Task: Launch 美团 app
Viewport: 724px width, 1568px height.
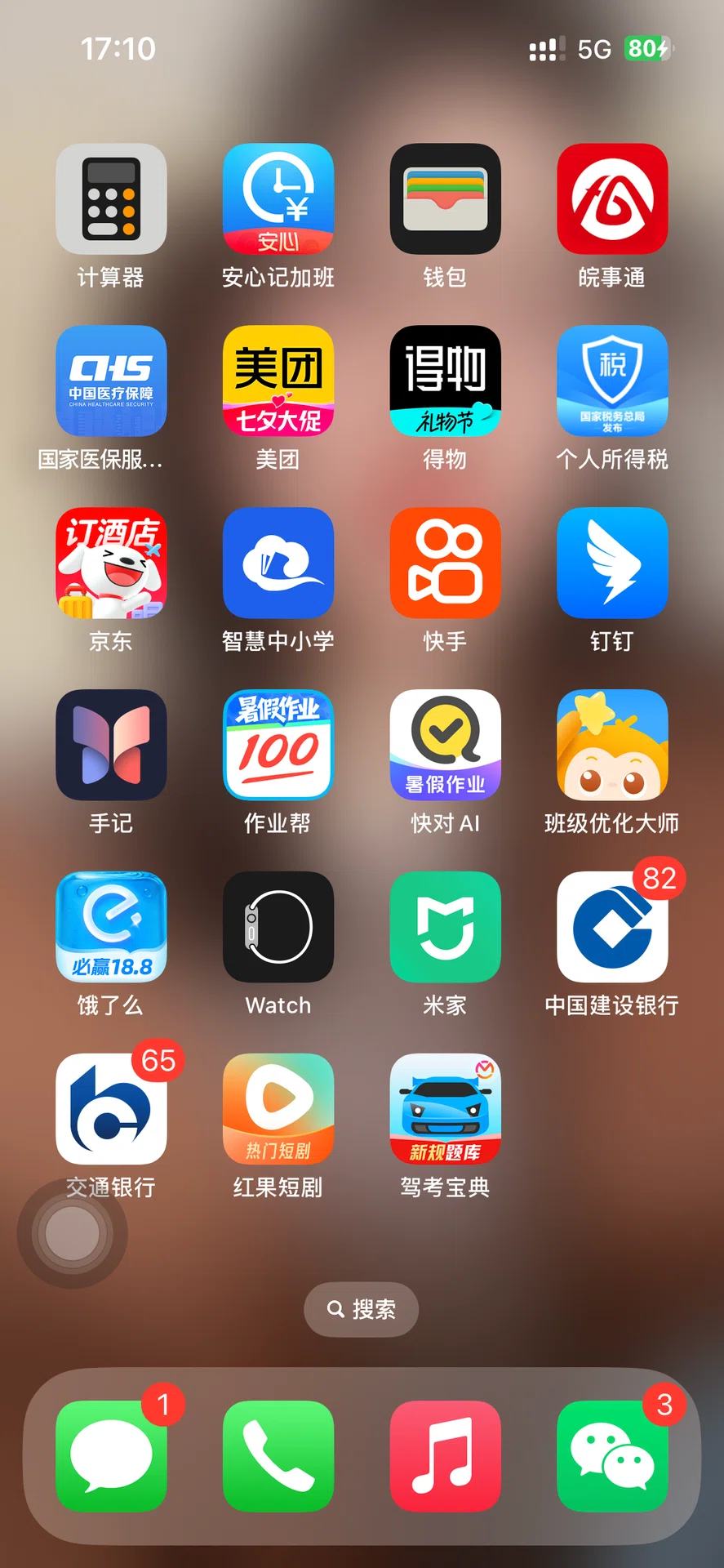Action: [x=278, y=381]
